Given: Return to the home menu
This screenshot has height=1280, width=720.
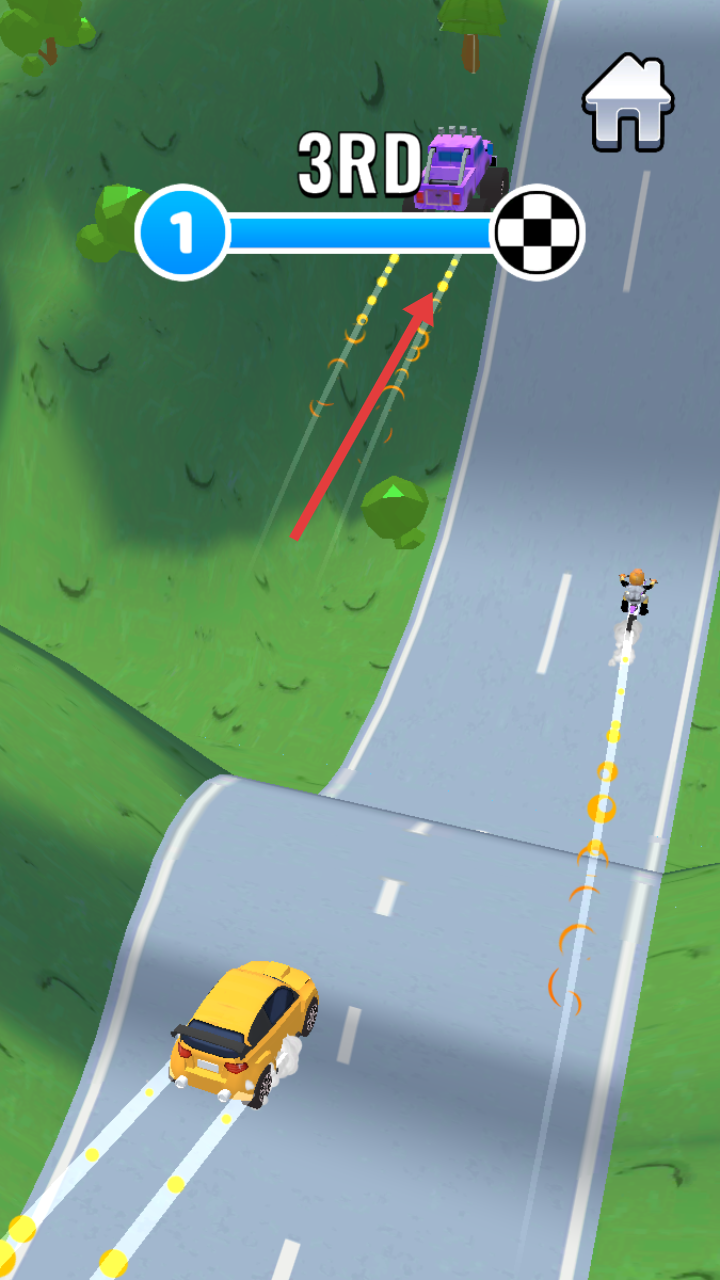Looking at the screenshot, I should 628,104.
